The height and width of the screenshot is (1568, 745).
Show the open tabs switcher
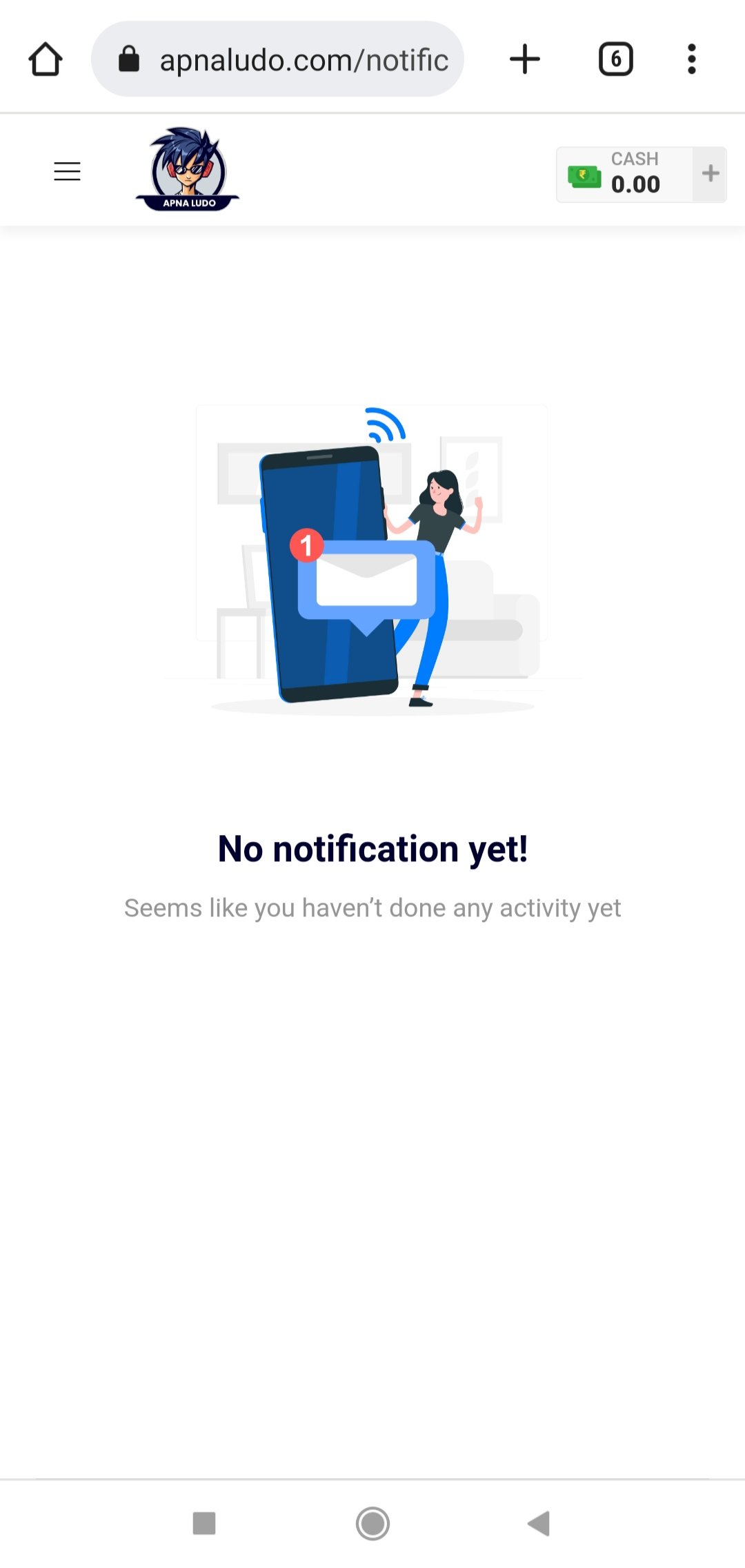[x=615, y=59]
